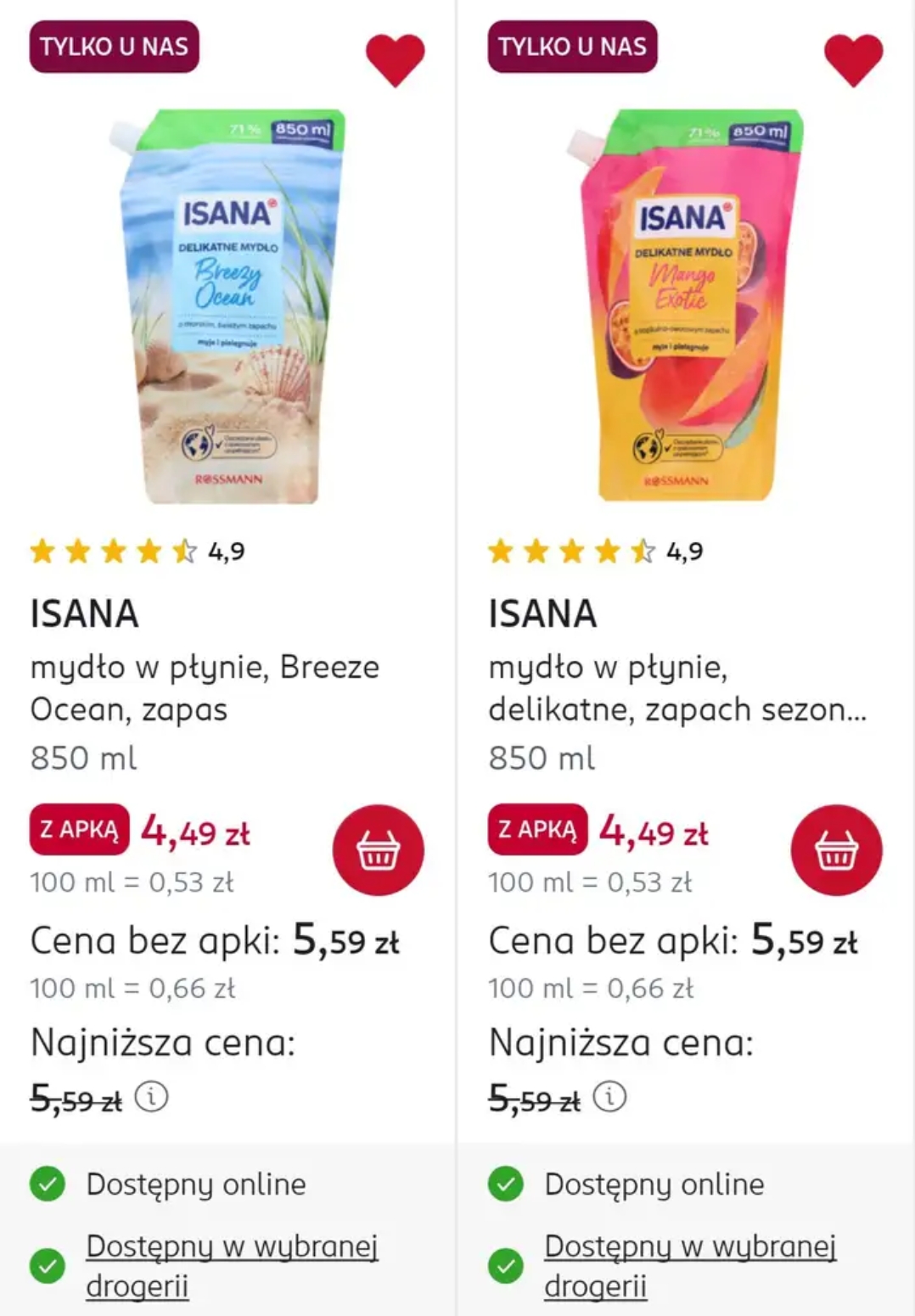The height and width of the screenshot is (1316, 915).
Task: Remove Breeze Ocean soap from favorites
Action: click(x=395, y=59)
